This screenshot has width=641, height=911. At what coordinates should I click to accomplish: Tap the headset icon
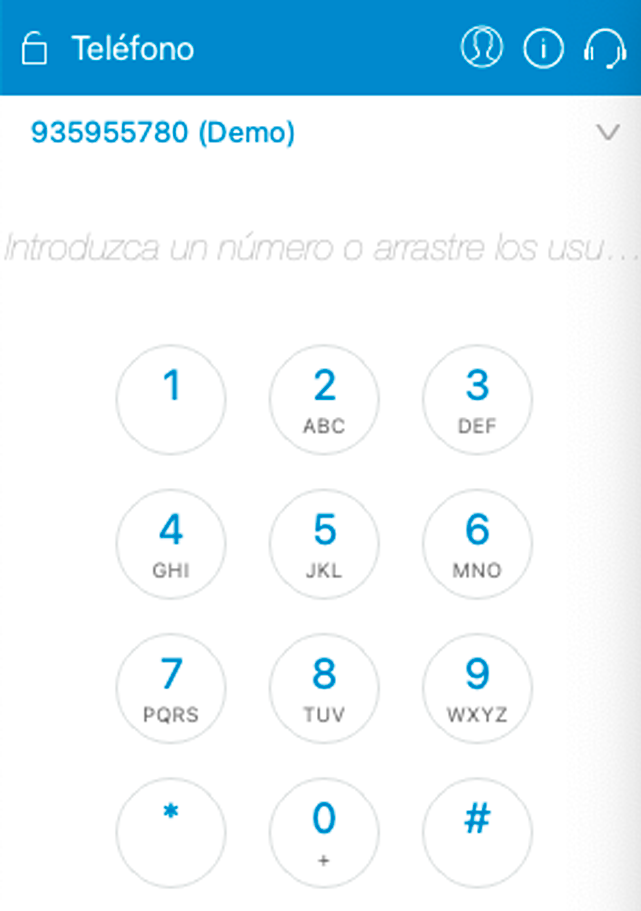[604, 48]
